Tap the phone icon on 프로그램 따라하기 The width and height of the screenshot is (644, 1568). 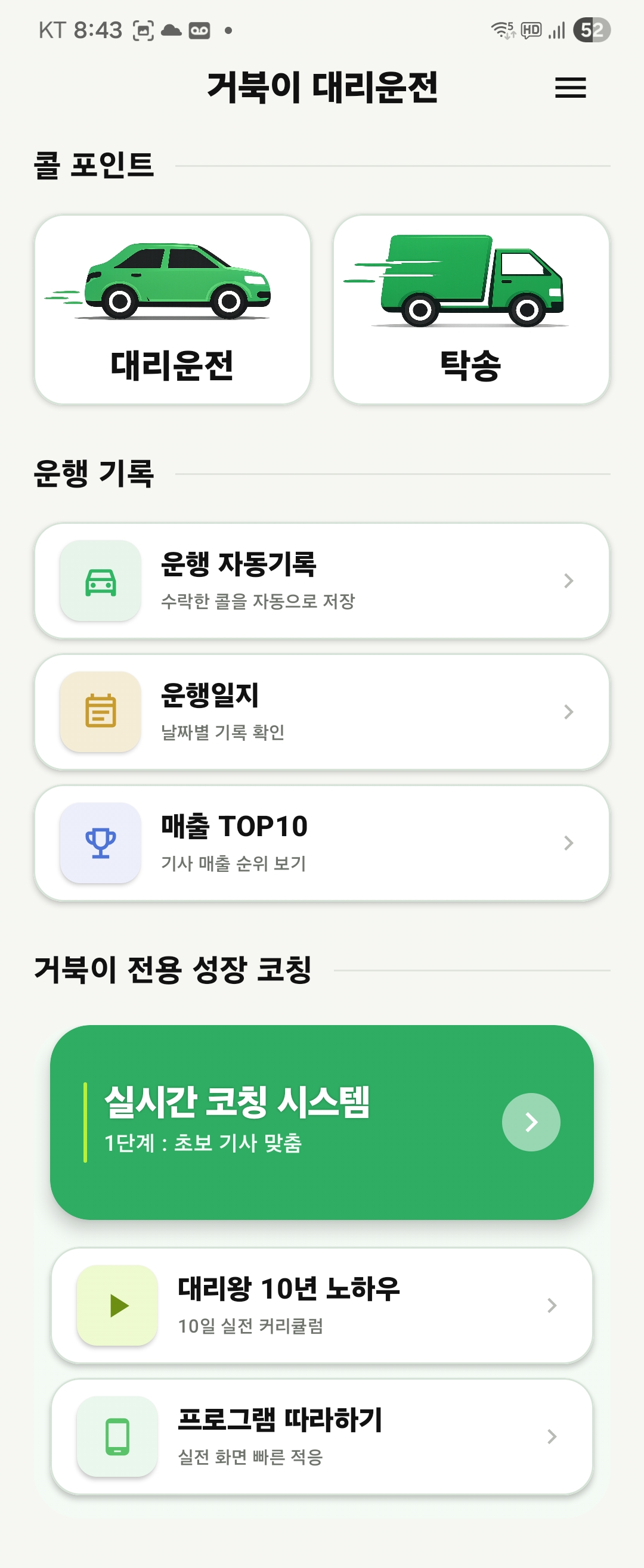coord(117,1437)
